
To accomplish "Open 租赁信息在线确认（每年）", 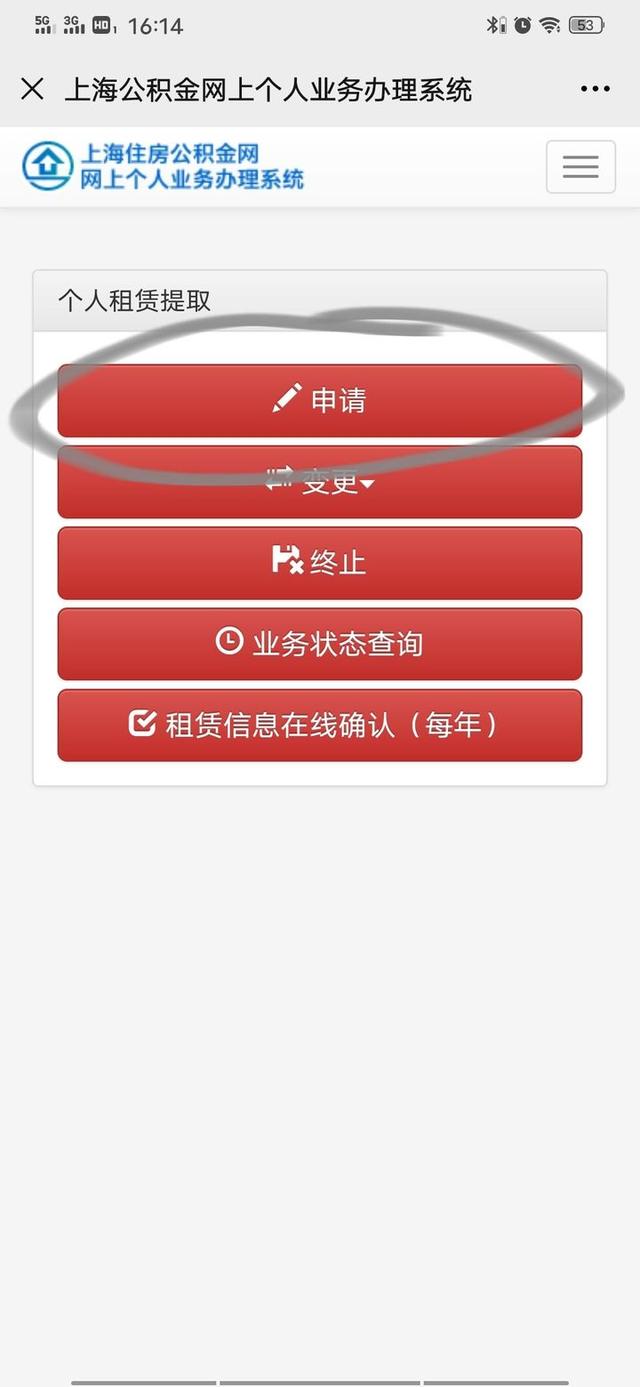I will pos(319,725).
